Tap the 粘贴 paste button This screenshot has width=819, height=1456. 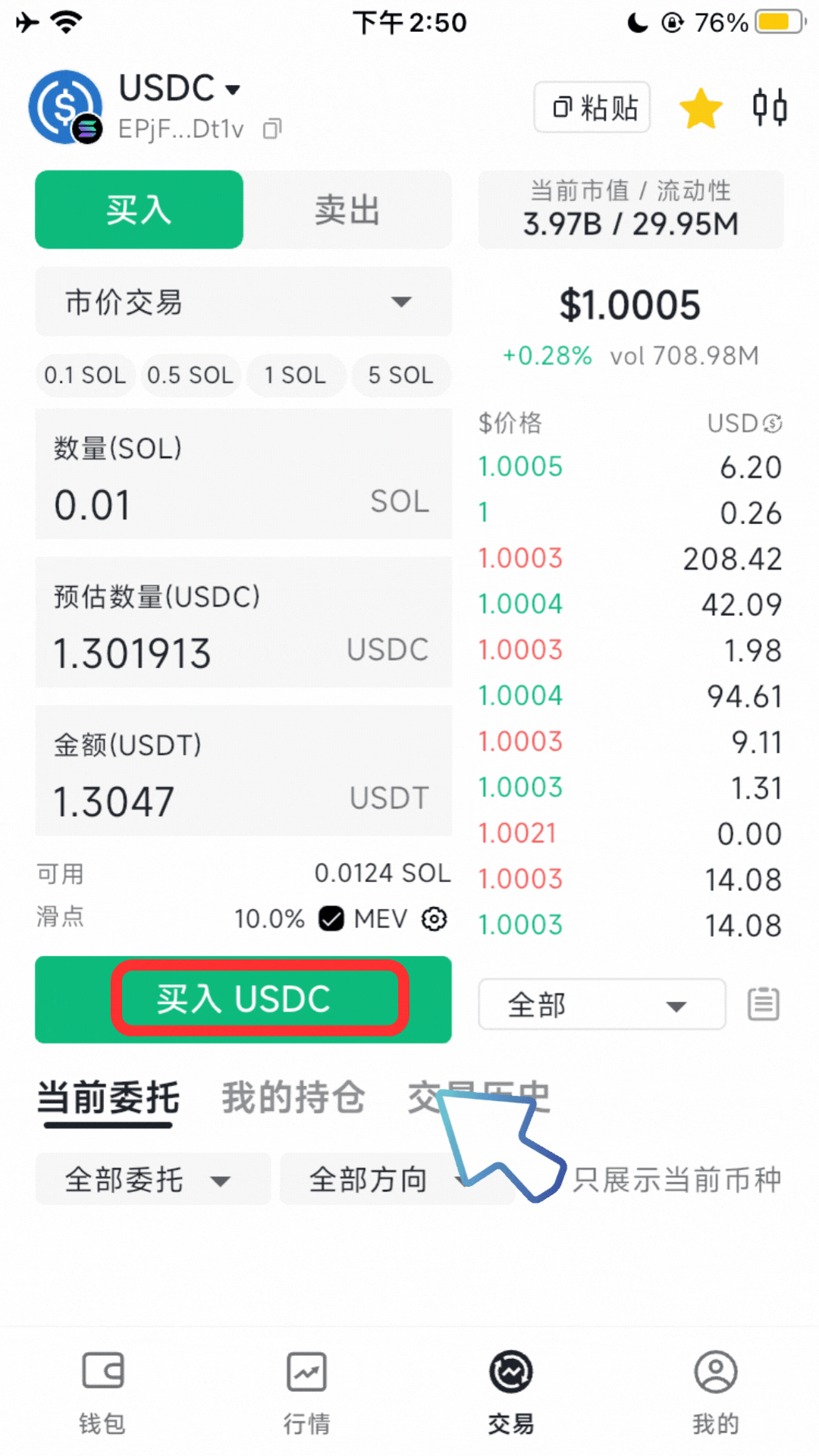(x=592, y=108)
